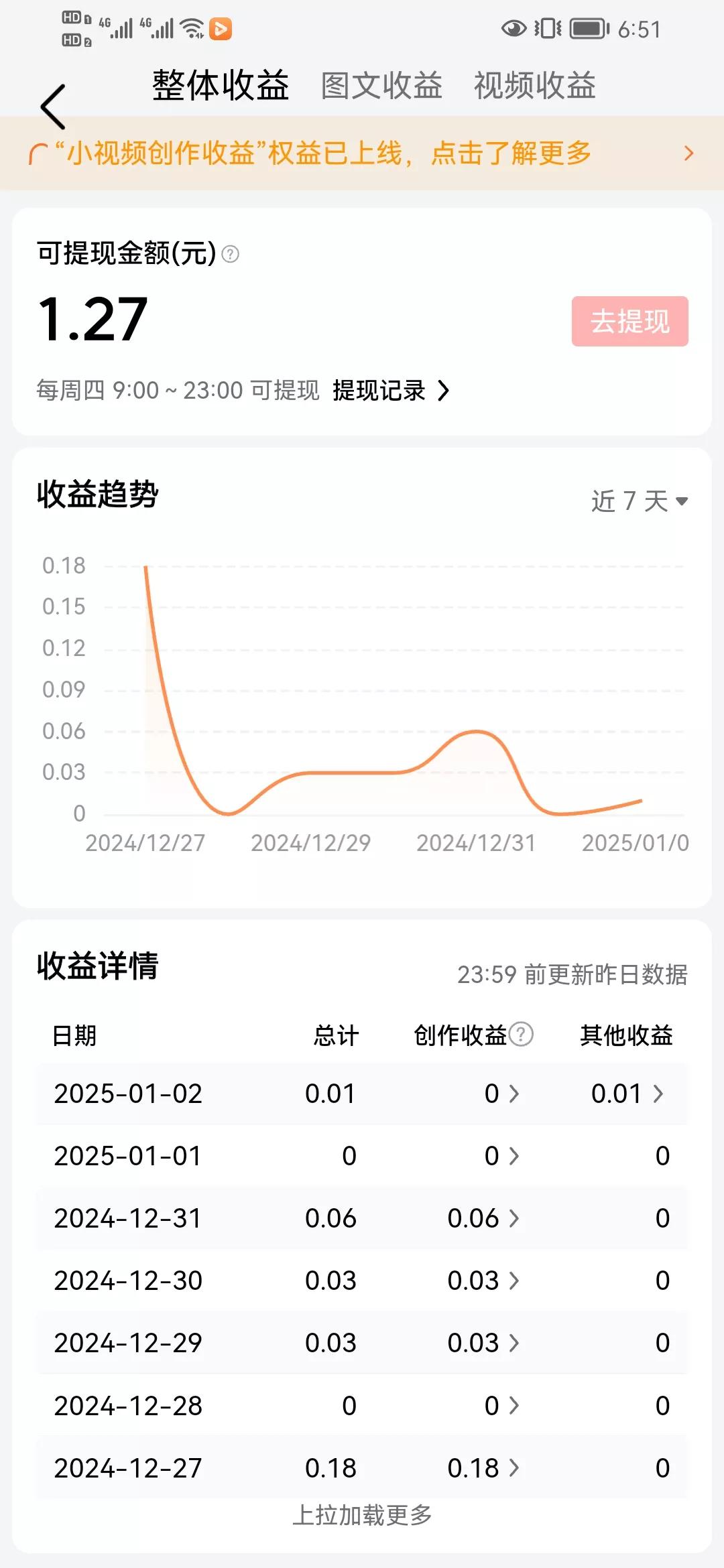Open 创作收益 0.18 details for 2024-12-27
Viewport: 724px width, 1568px height.
483,1468
